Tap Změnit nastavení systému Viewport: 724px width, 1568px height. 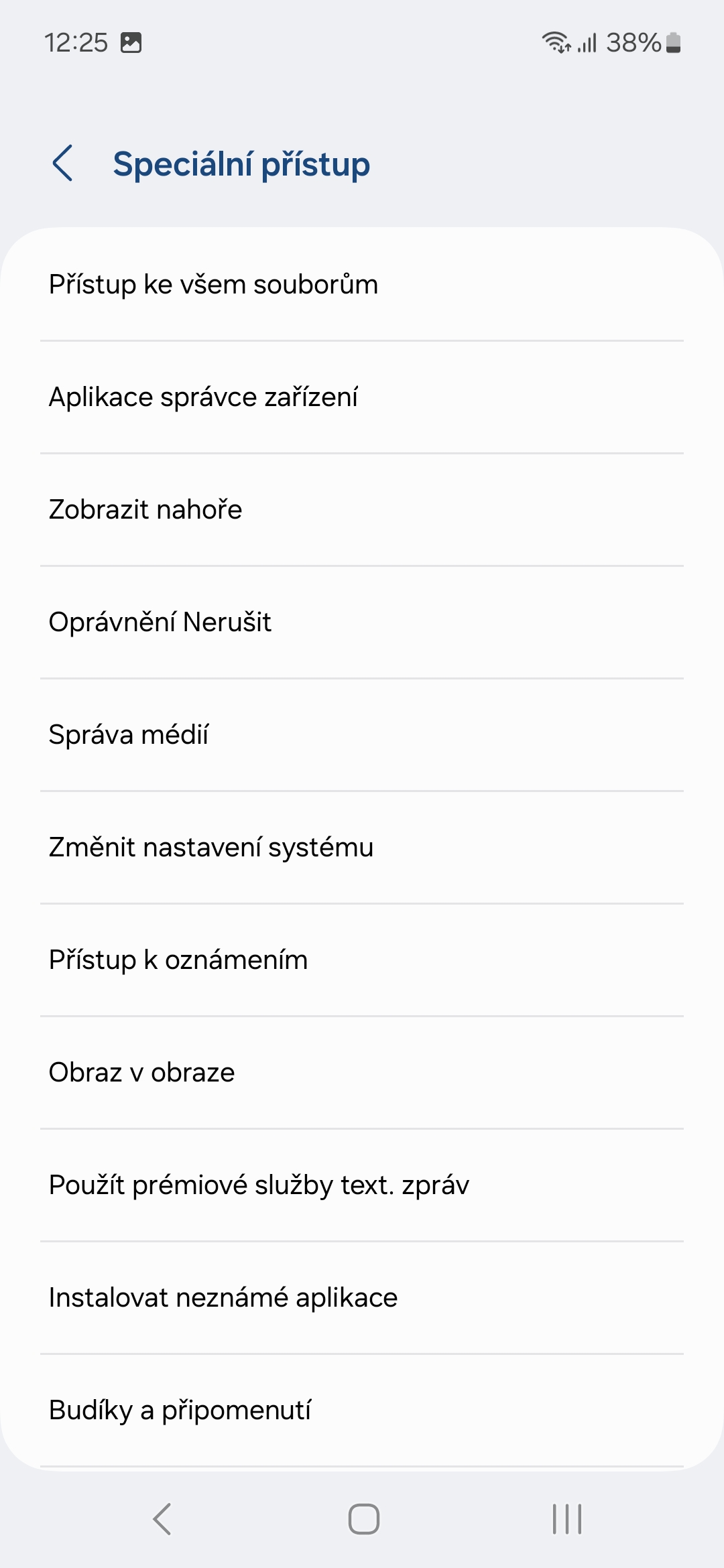tap(362, 848)
